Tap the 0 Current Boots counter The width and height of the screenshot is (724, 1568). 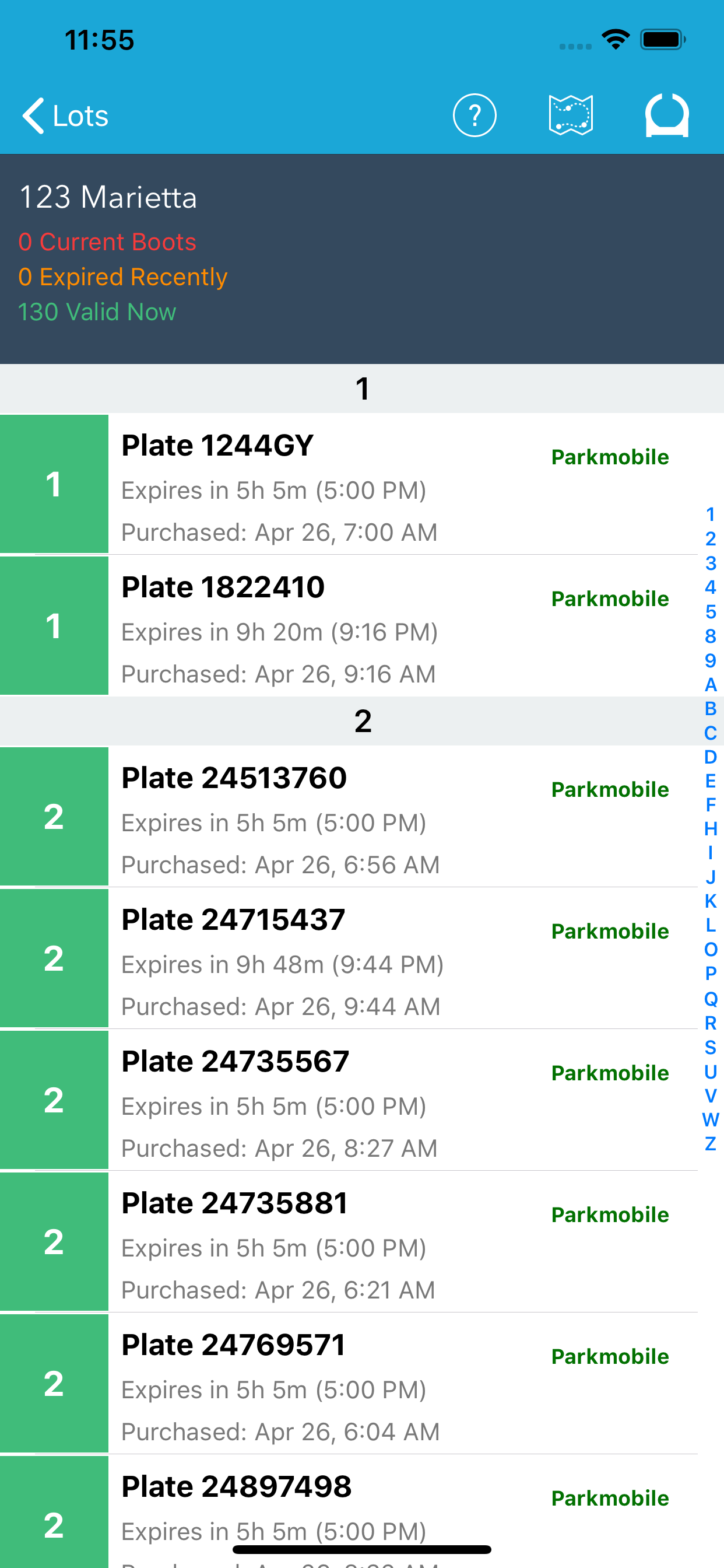coord(107,242)
